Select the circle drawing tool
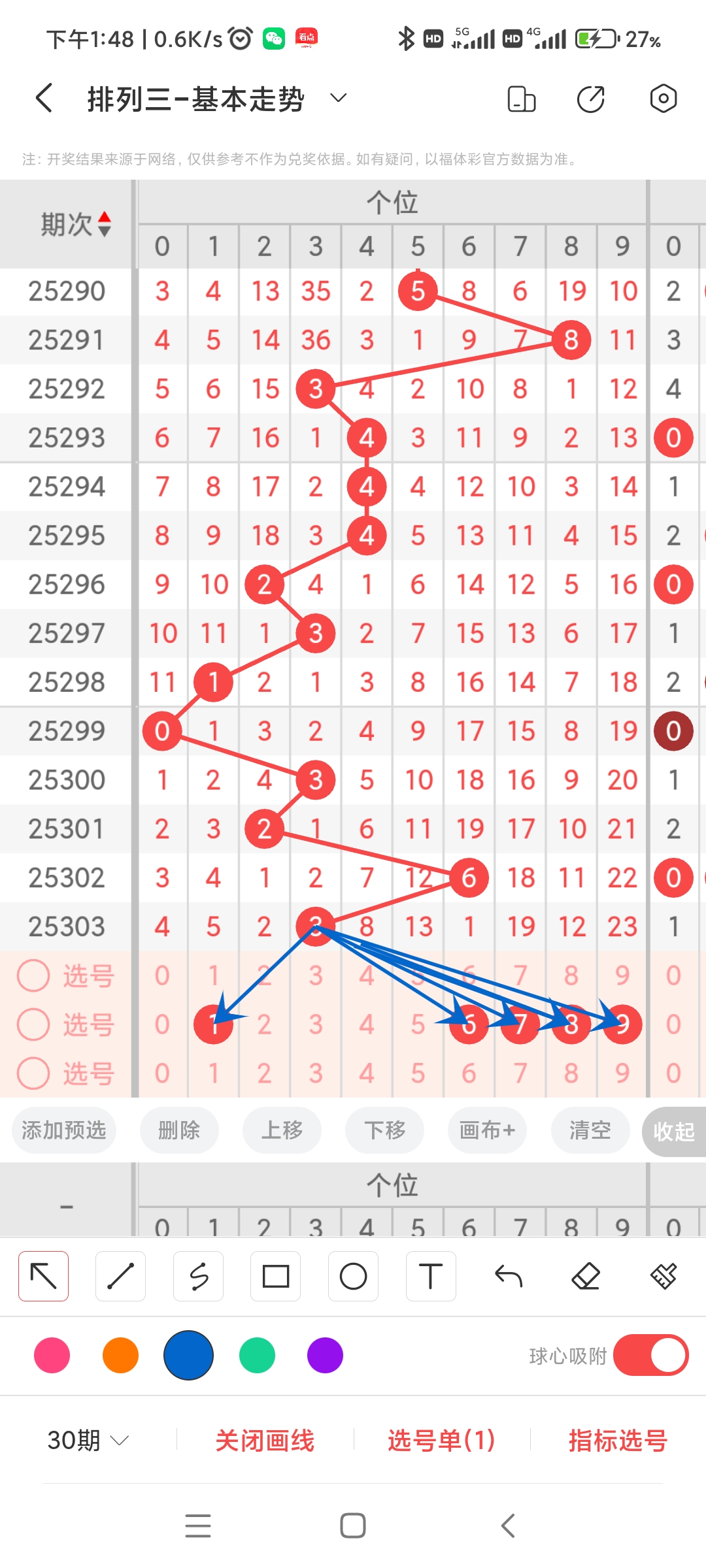706x1568 pixels. [353, 1276]
